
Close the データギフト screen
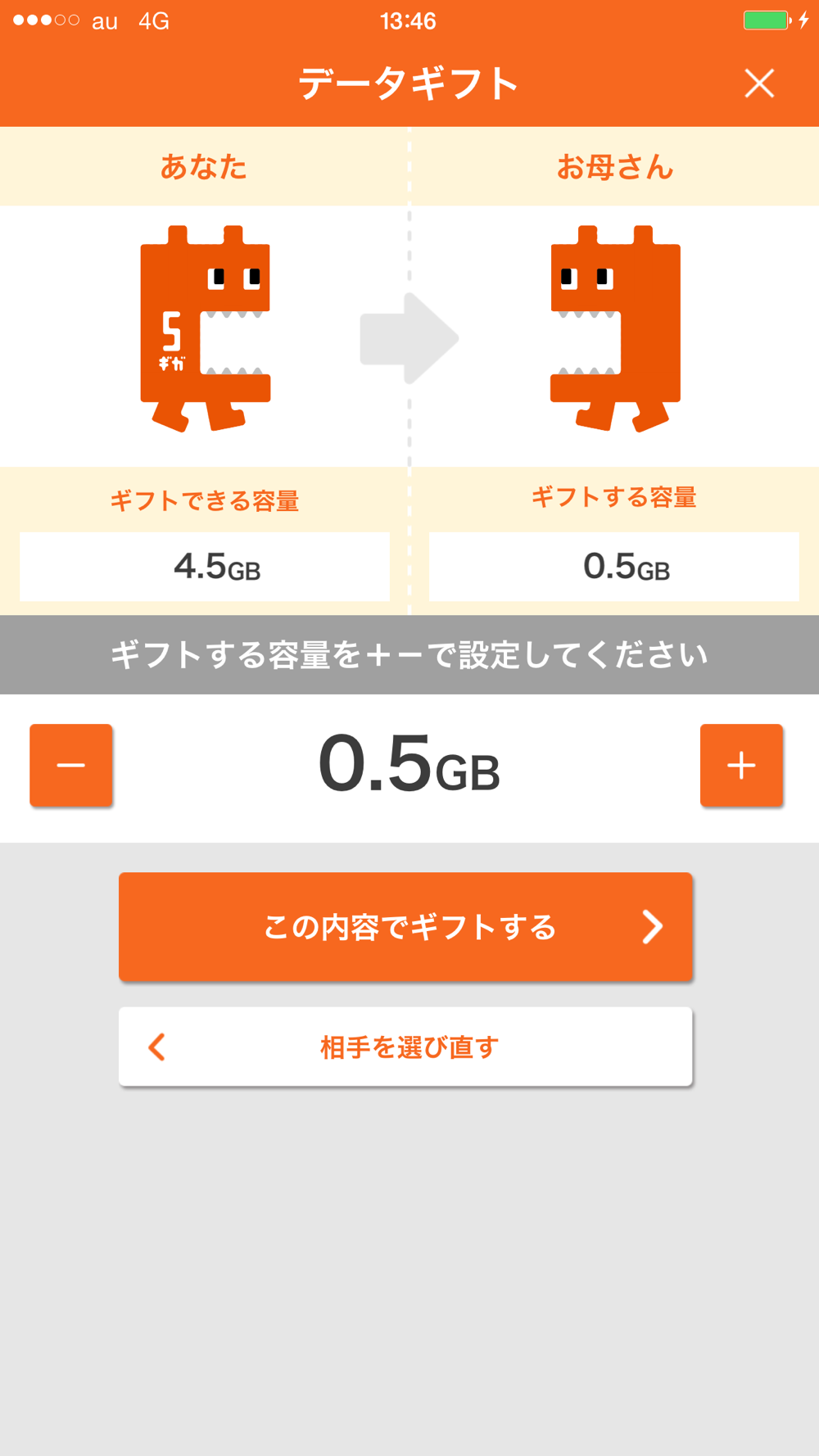[759, 83]
